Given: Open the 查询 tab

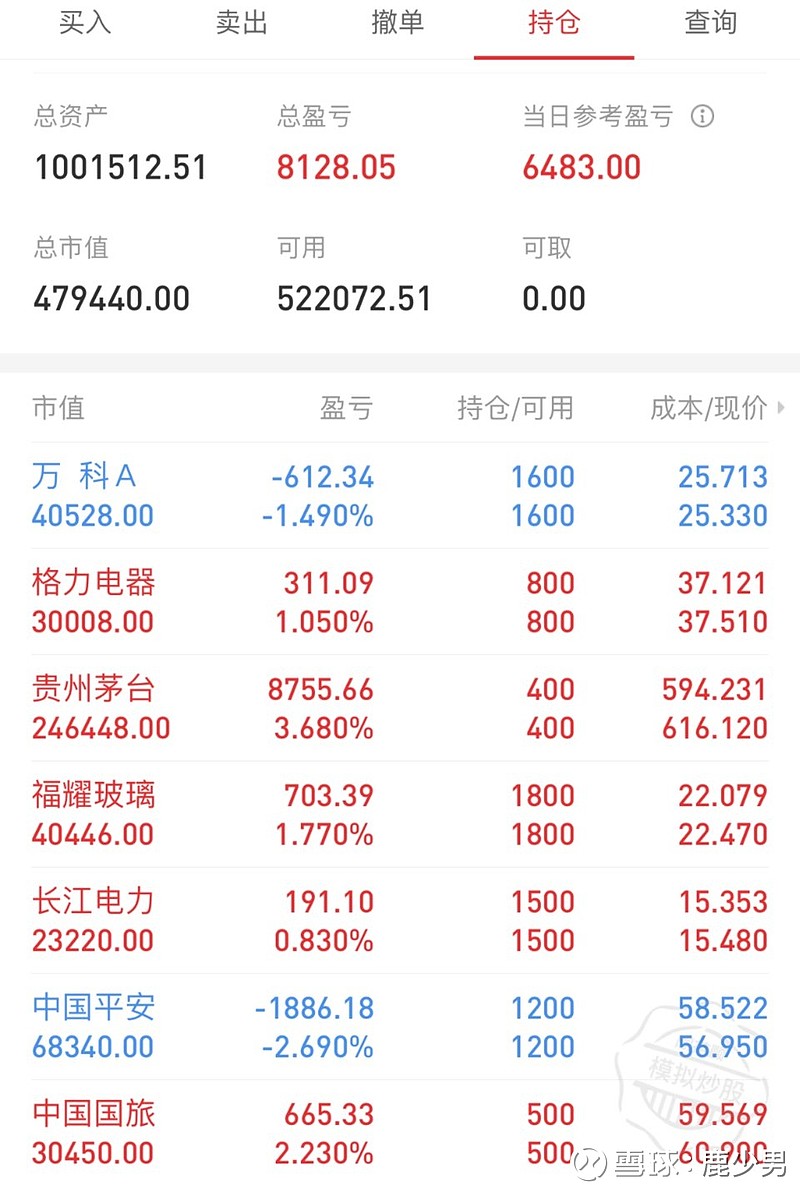Looking at the screenshot, I should click(x=710, y=23).
